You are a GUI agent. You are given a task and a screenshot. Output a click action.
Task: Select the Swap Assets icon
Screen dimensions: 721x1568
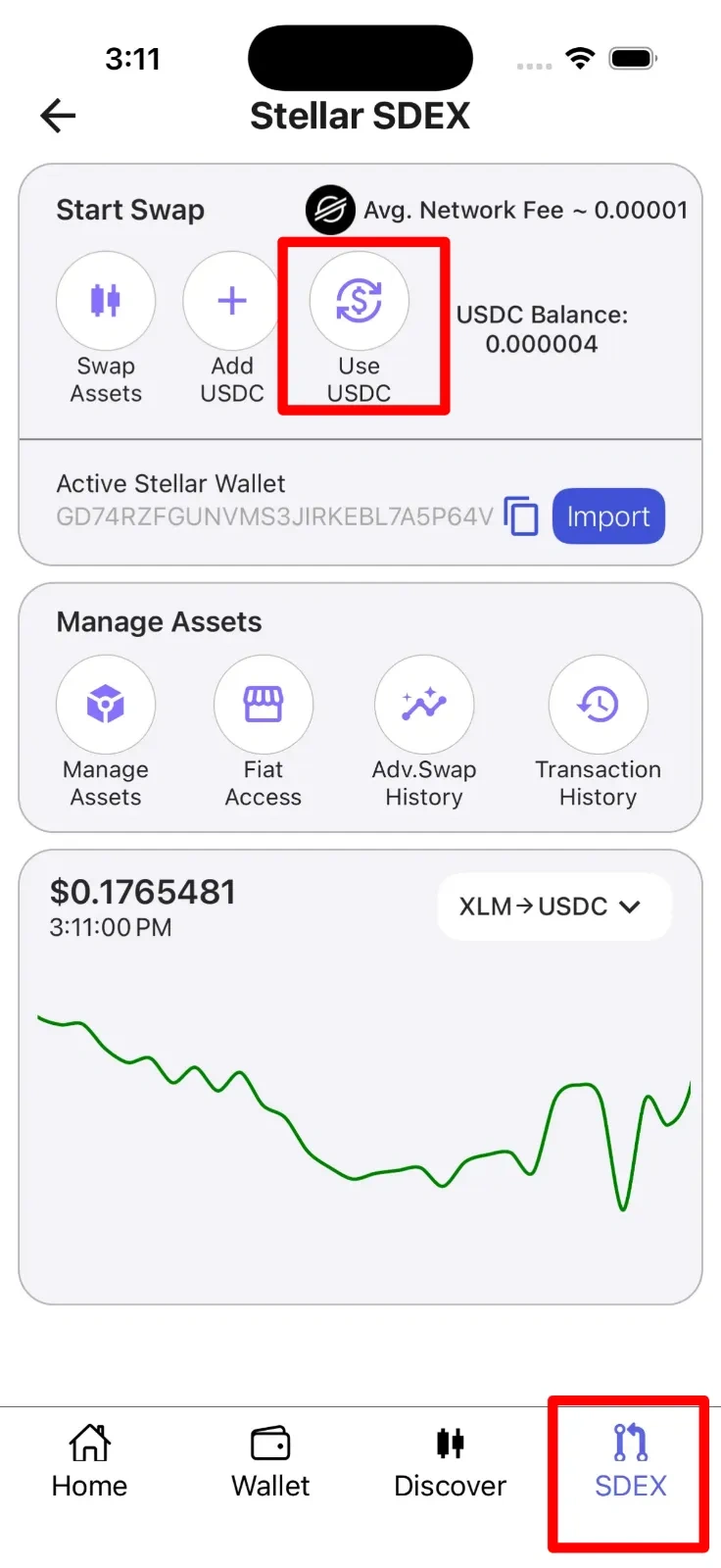(106, 300)
